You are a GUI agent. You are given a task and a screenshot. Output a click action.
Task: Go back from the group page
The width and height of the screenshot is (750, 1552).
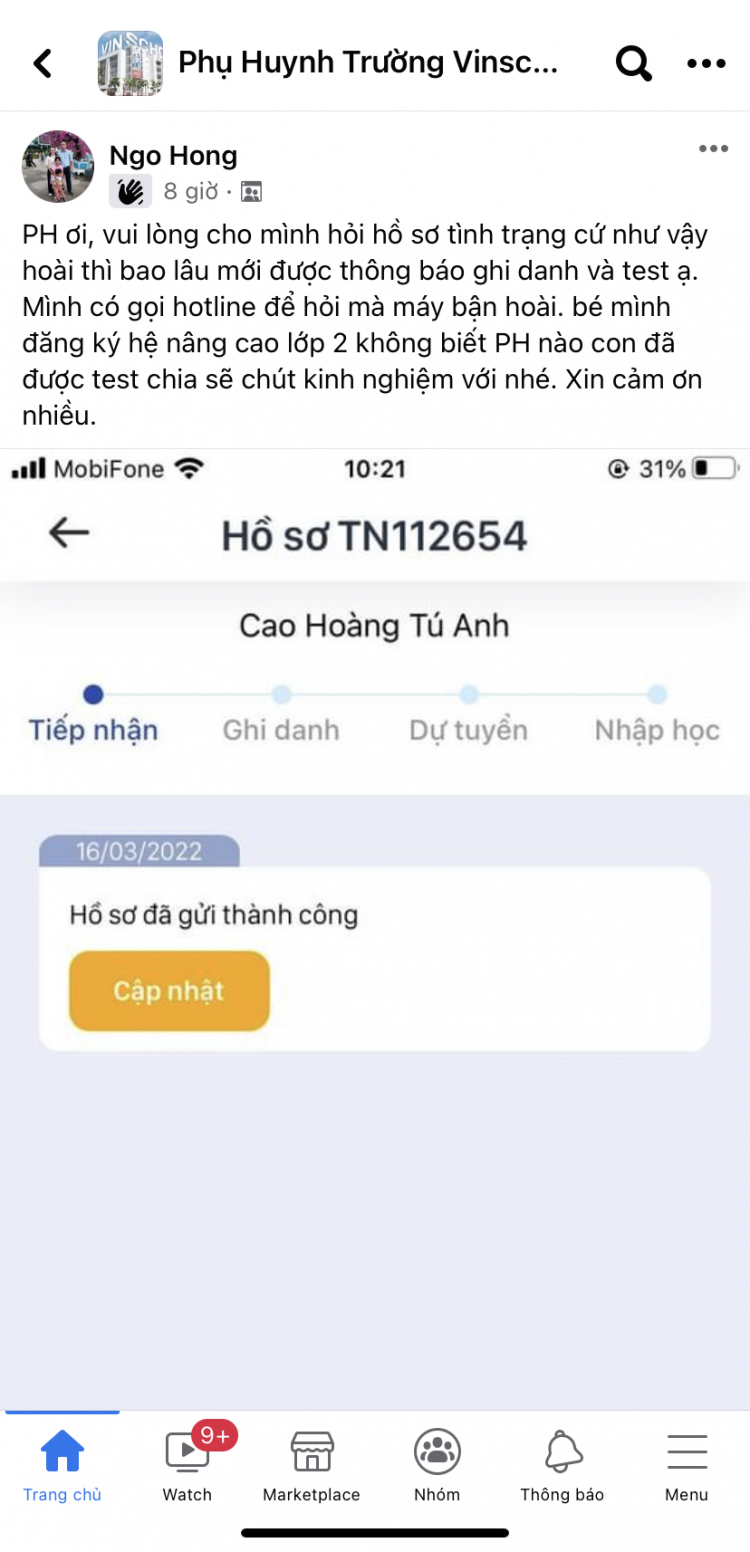(x=42, y=63)
